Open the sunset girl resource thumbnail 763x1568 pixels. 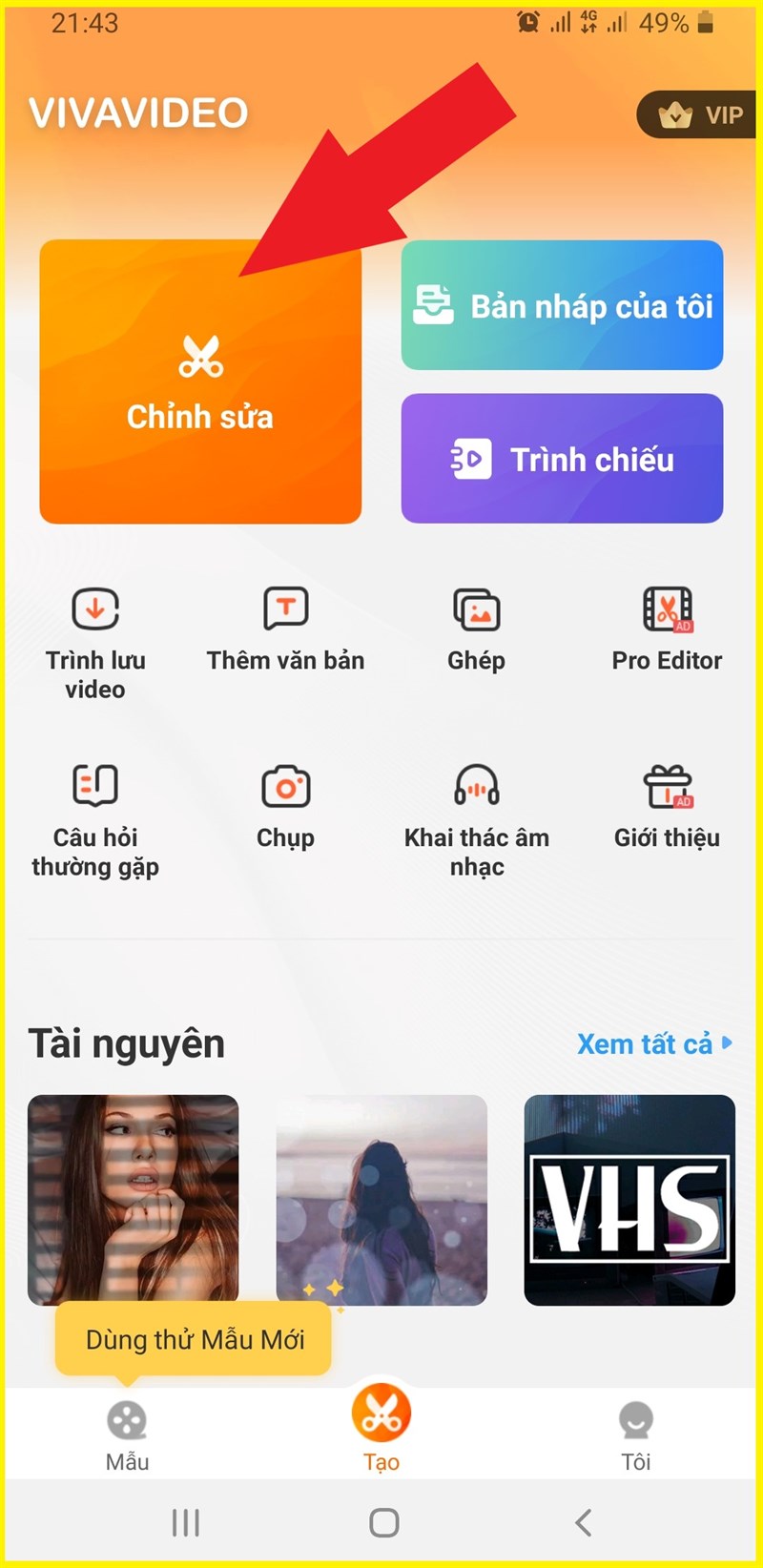point(381,1200)
